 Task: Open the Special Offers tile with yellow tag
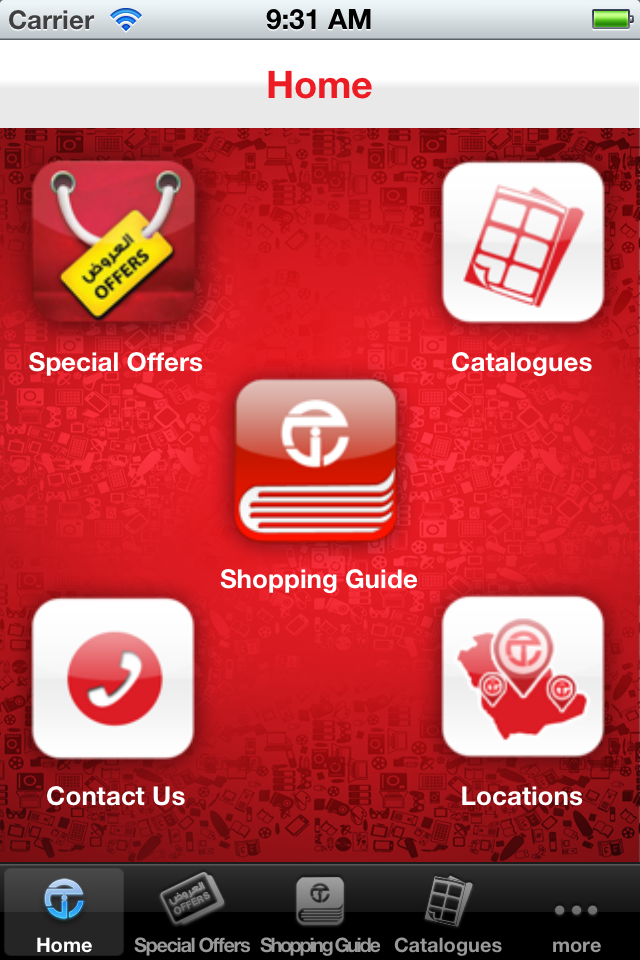113,242
